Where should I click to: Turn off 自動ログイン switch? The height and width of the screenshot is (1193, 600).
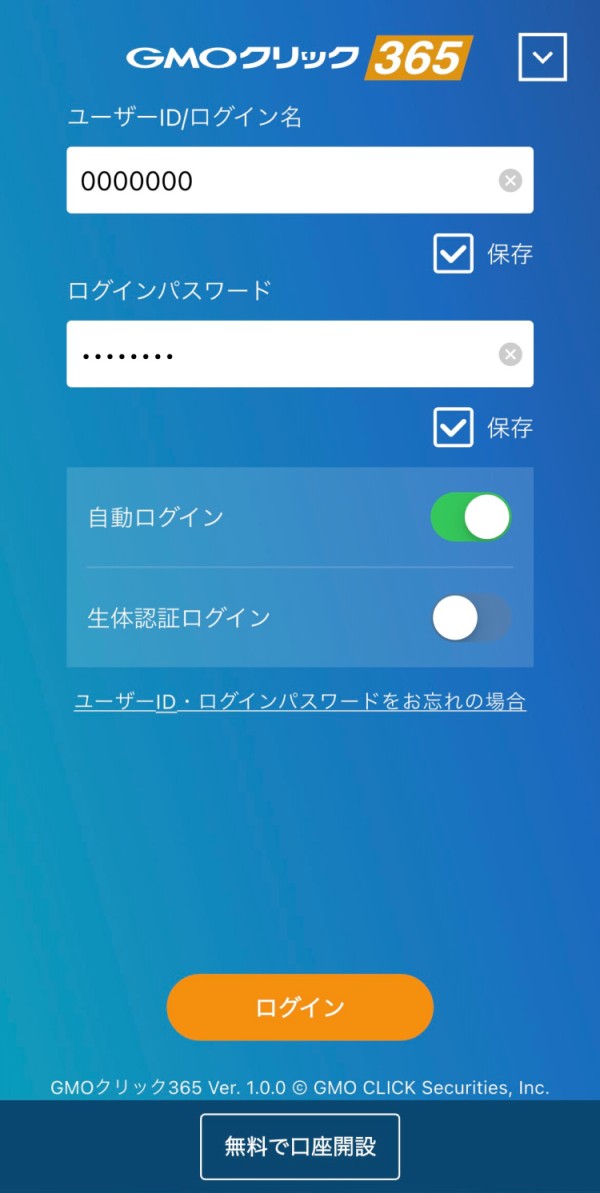[x=470, y=517]
